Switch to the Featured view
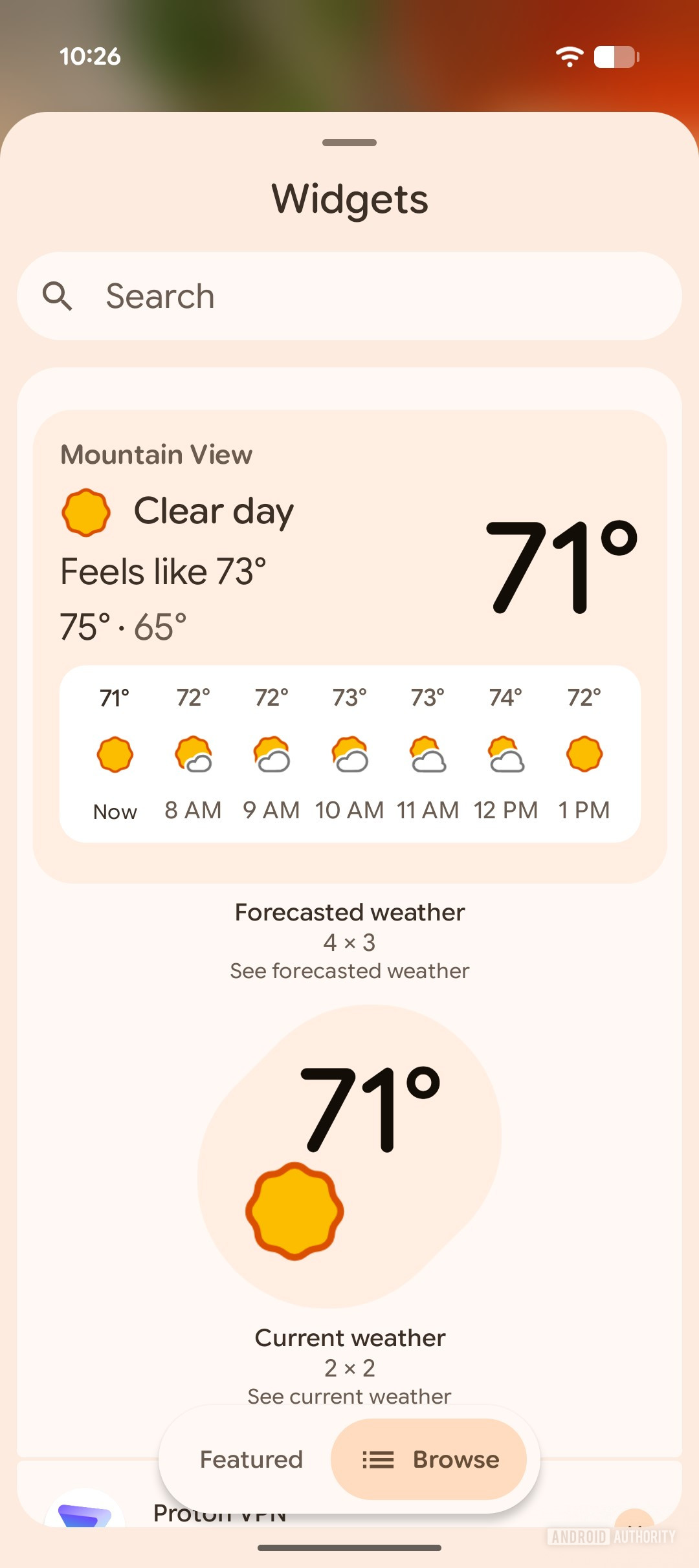Image resolution: width=699 pixels, height=1568 pixels. (250, 1459)
